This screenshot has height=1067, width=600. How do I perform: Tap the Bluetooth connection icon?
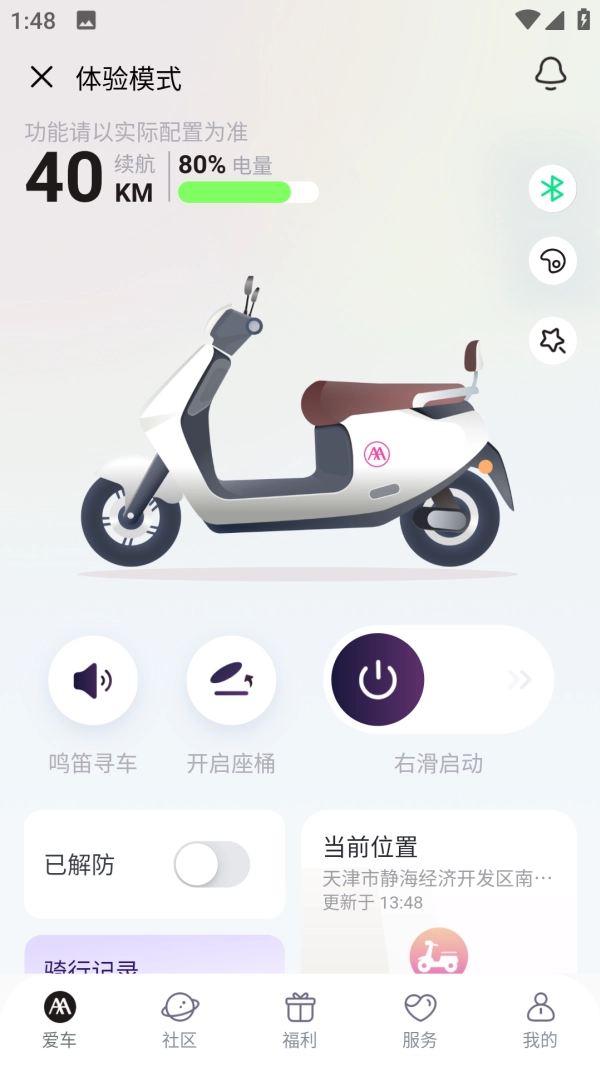(552, 189)
